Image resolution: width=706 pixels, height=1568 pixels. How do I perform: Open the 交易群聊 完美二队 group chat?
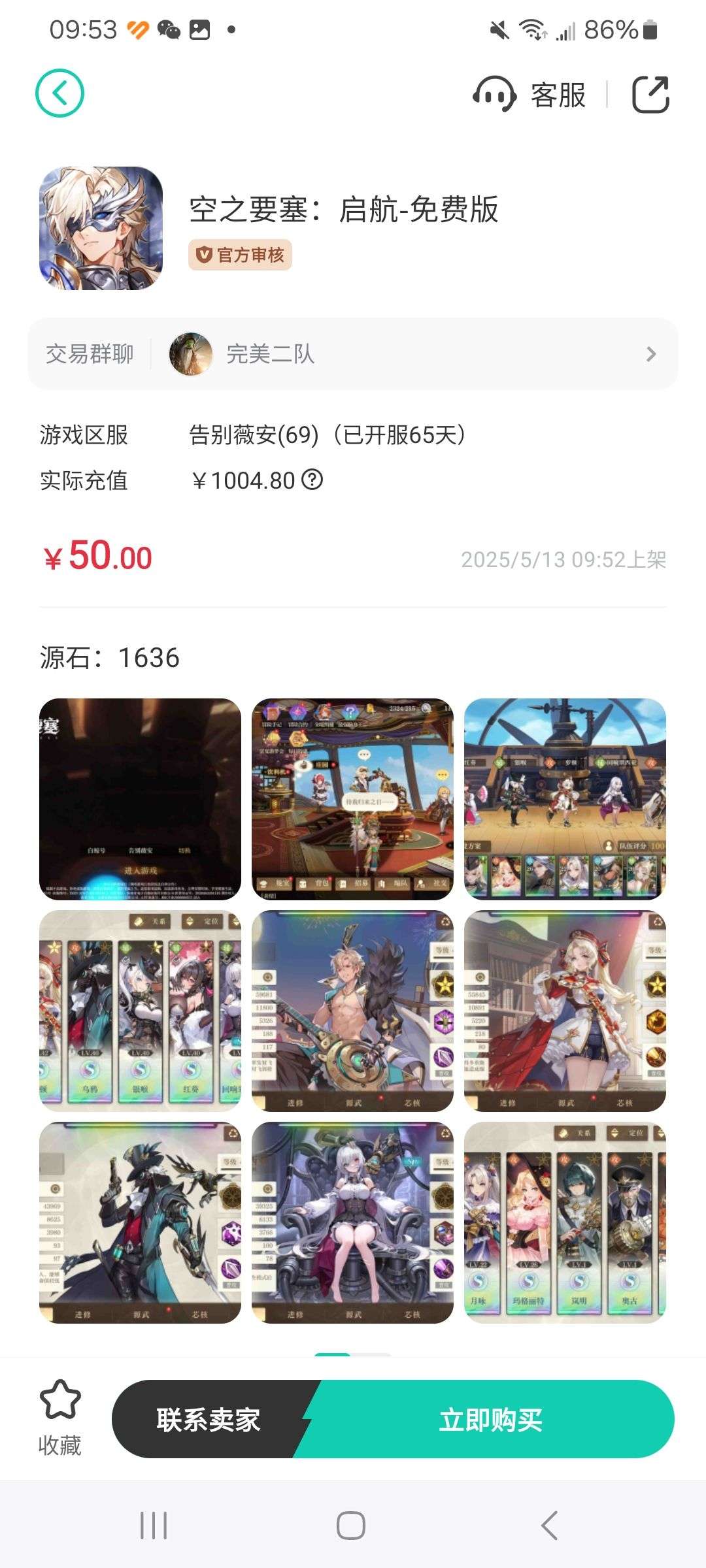coord(353,353)
